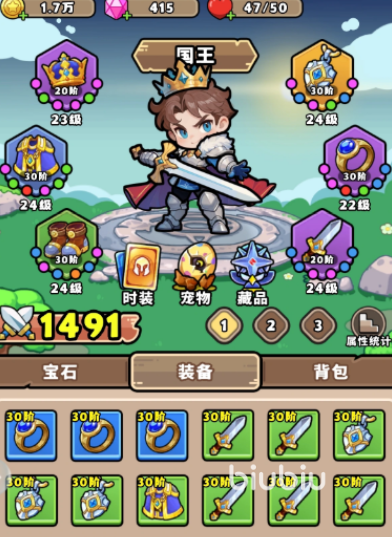Open the 时装 costume card
The height and width of the screenshot is (537, 392).
tap(138, 273)
